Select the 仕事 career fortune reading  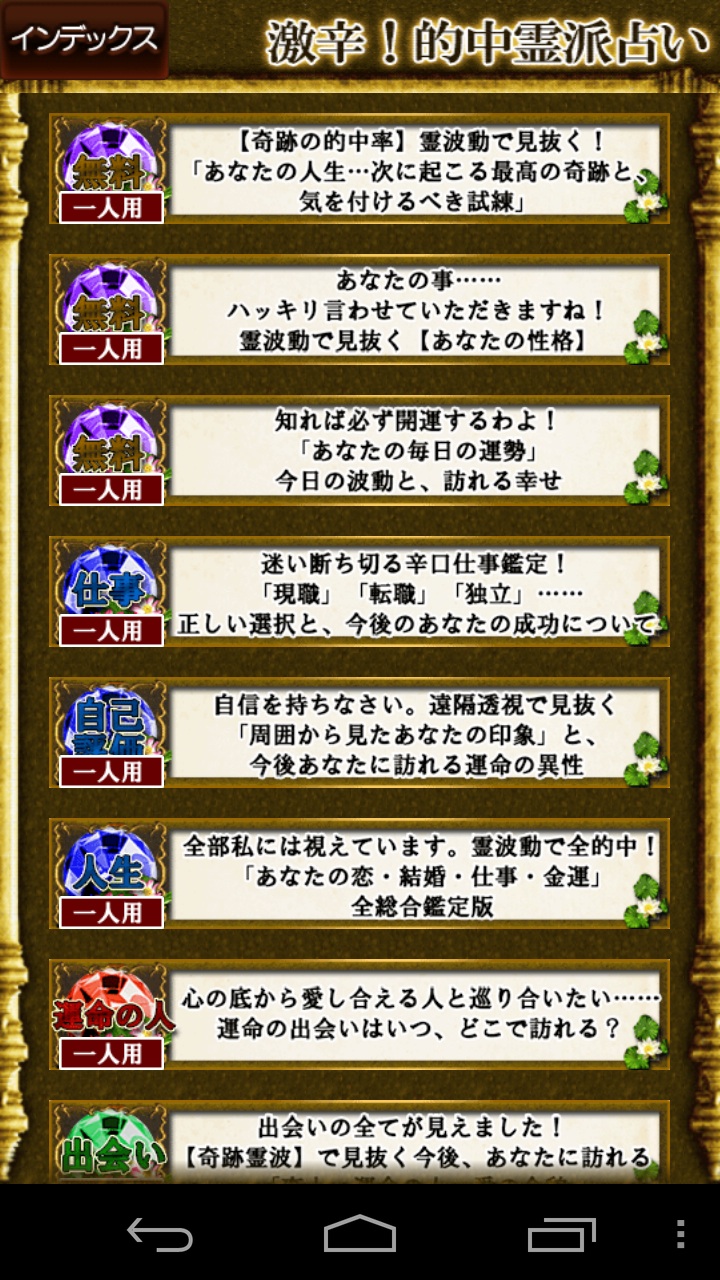[360, 593]
